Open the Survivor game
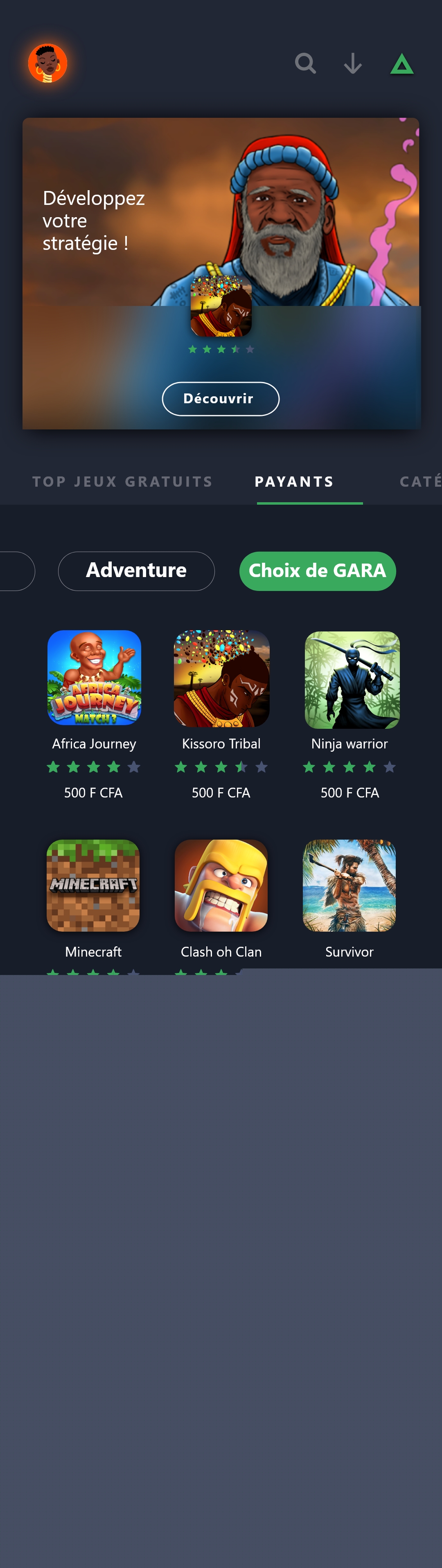This screenshot has width=442, height=1568. [350, 886]
